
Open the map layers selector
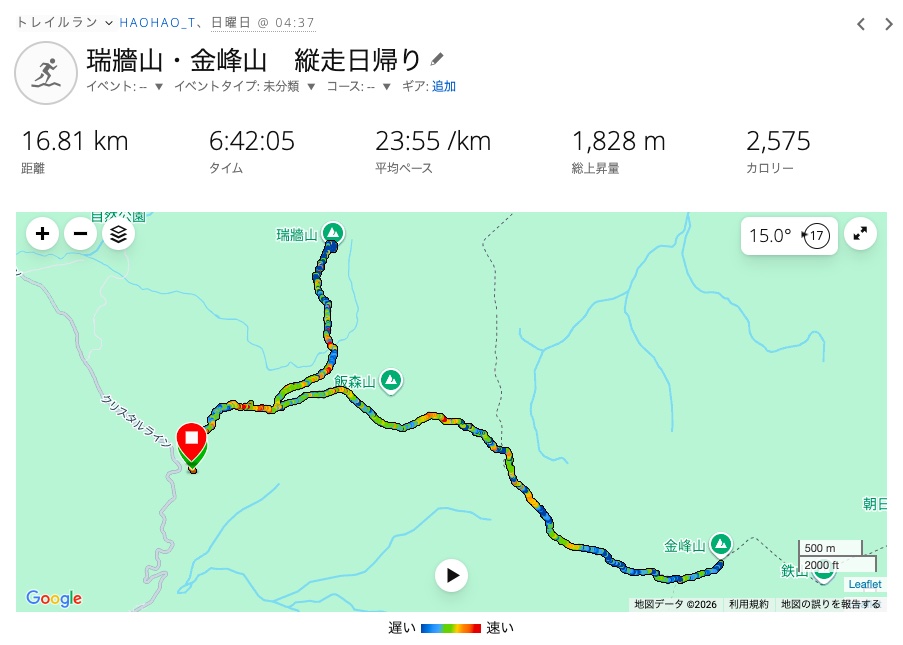tap(119, 234)
